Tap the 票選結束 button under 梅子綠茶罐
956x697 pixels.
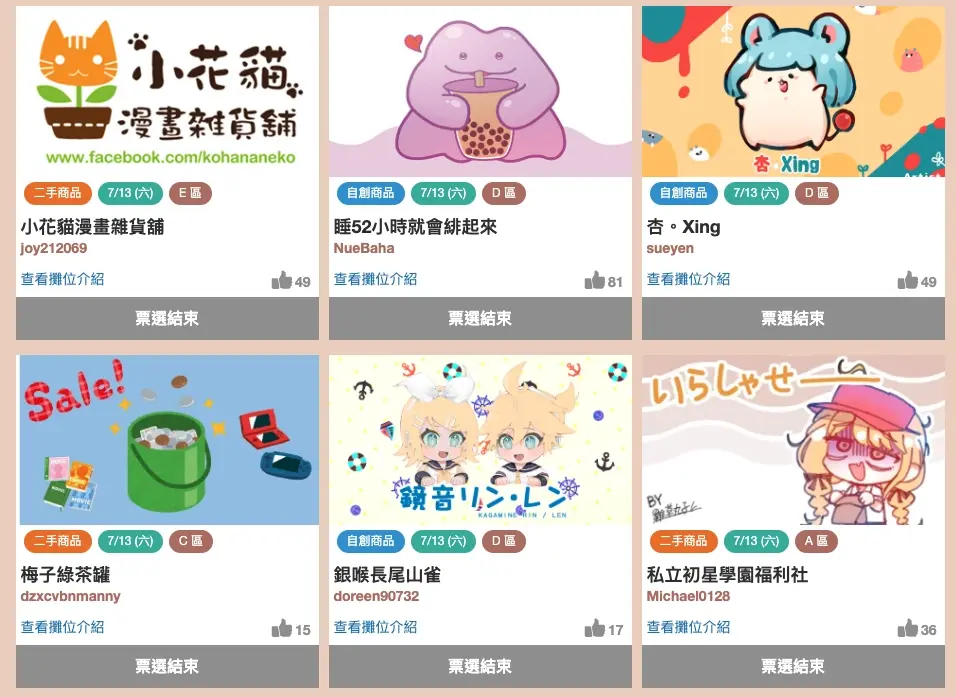pos(167,666)
